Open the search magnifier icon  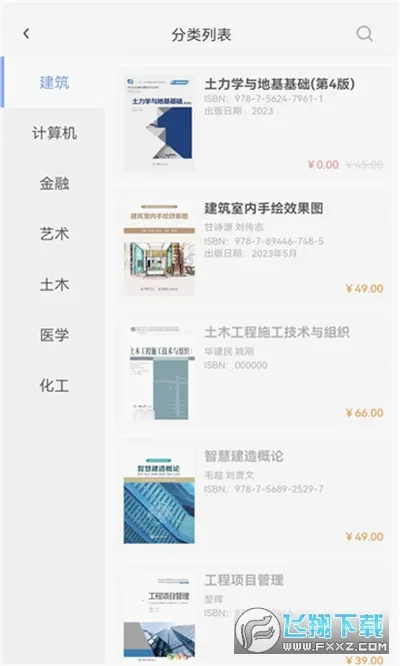[364, 33]
